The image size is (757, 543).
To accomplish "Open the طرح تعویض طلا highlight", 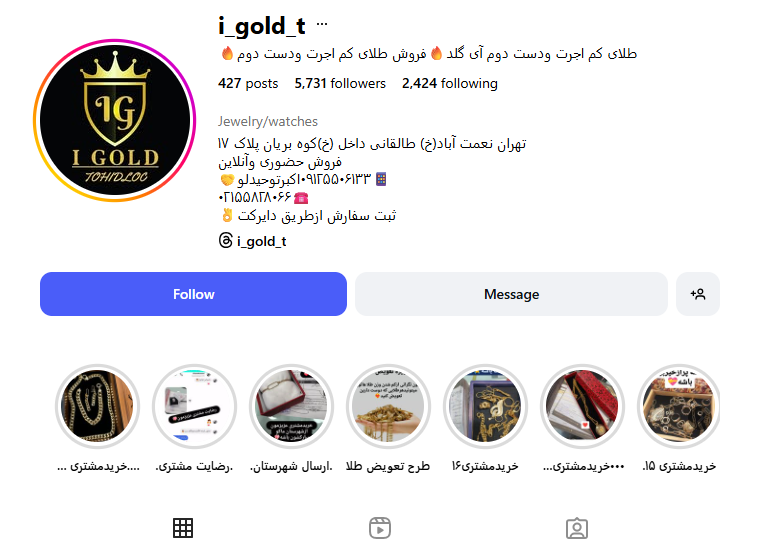I will [388, 405].
